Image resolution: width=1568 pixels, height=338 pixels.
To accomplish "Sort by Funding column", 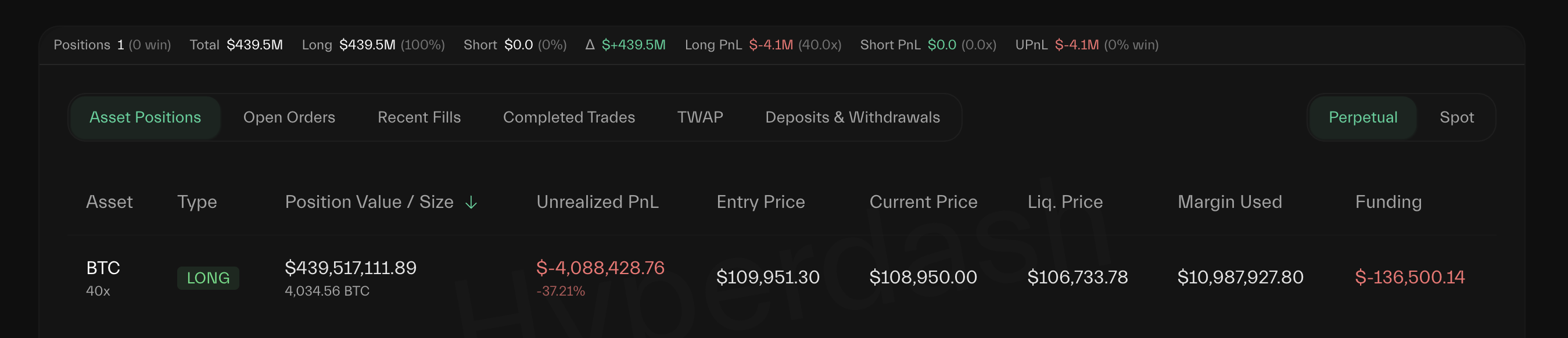I will [x=1388, y=202].
